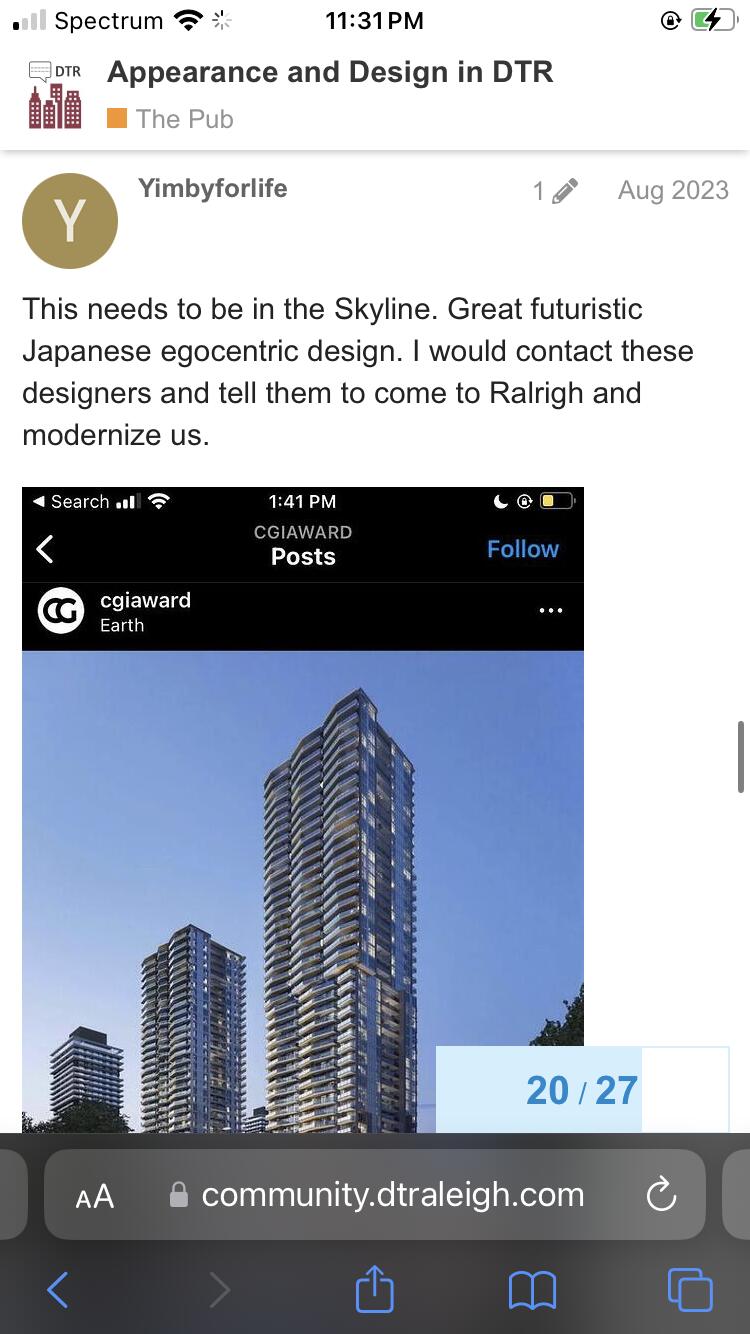Open Yimbyforlife's username profile link
Screen dimensions: 750x1334
point(213,189)
